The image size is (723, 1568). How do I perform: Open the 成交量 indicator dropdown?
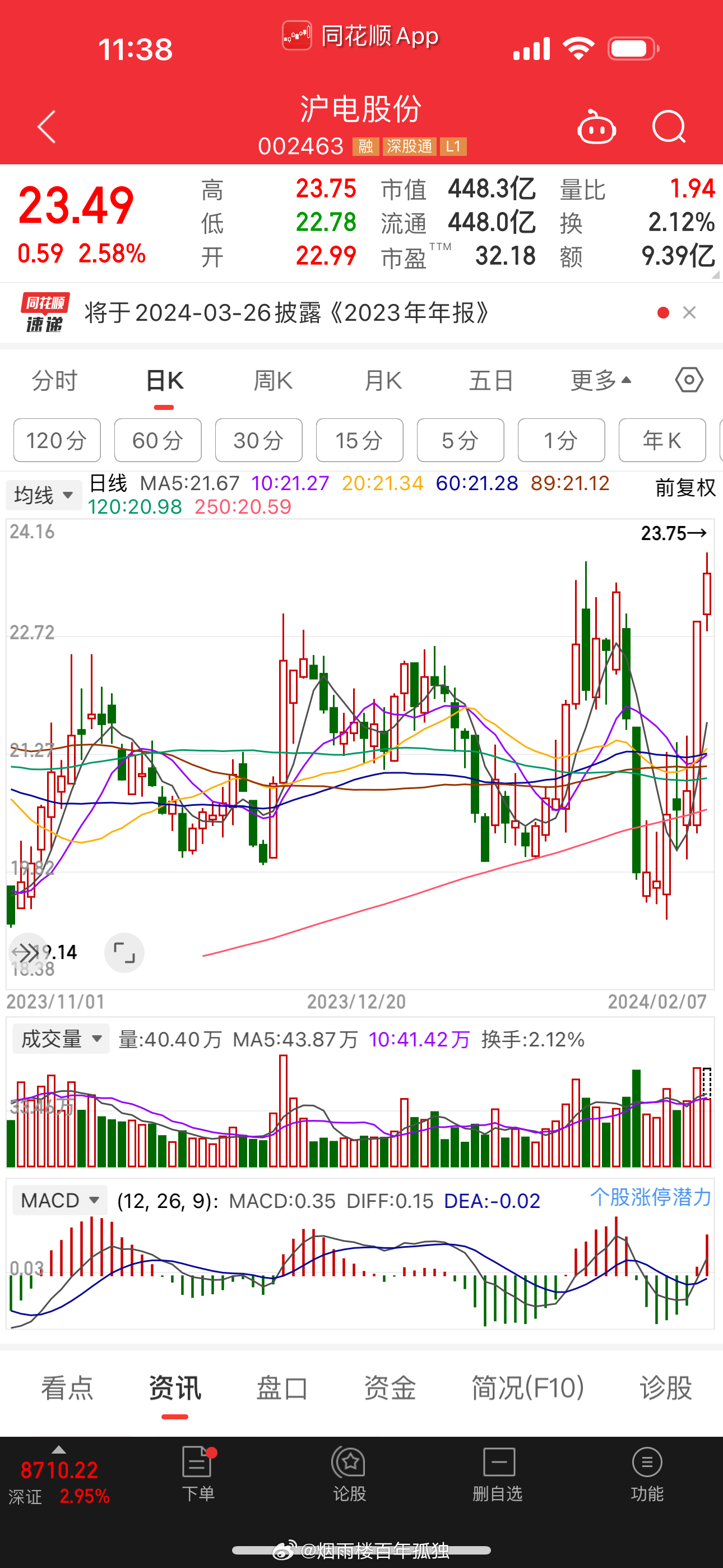(61, 1039)
